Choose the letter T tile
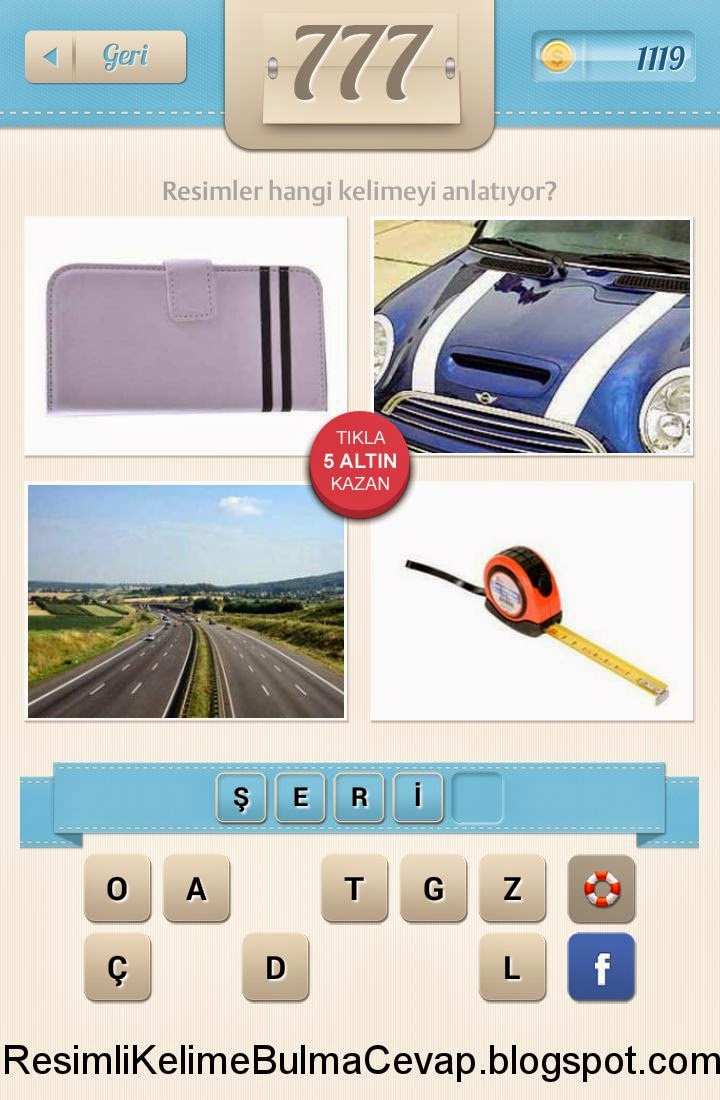Viewport: 720px width, 1100px height. [x=354, y=888]
